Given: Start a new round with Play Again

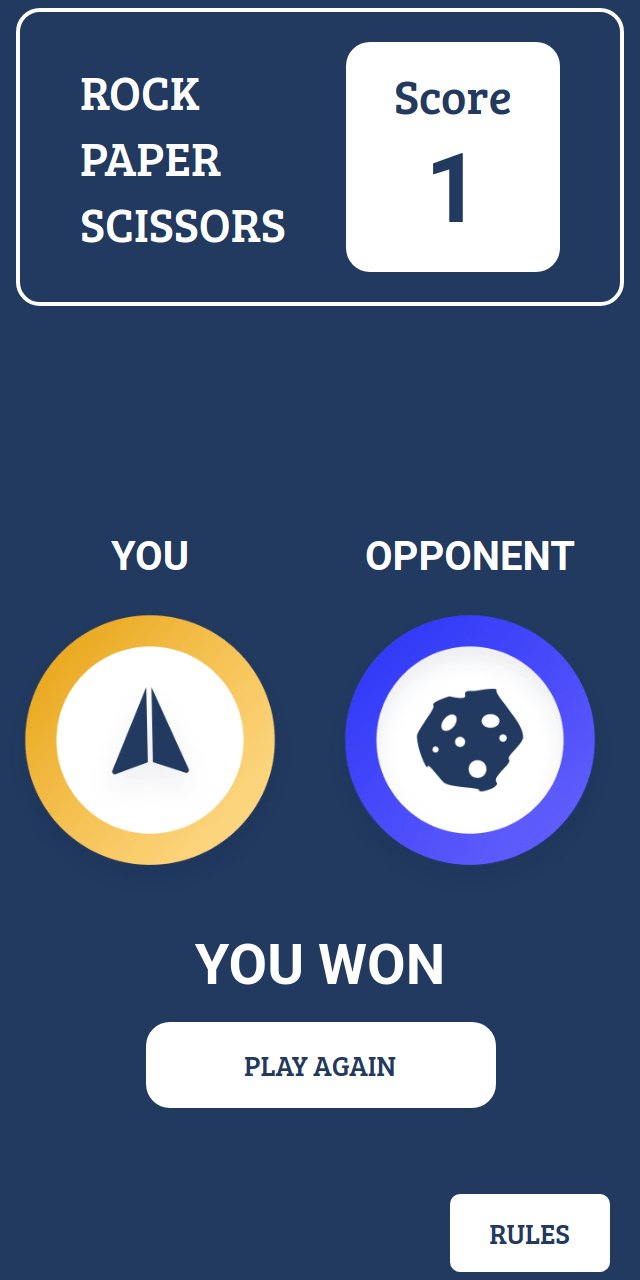Looking at the screenshot, I should (x=320, y=1065).
